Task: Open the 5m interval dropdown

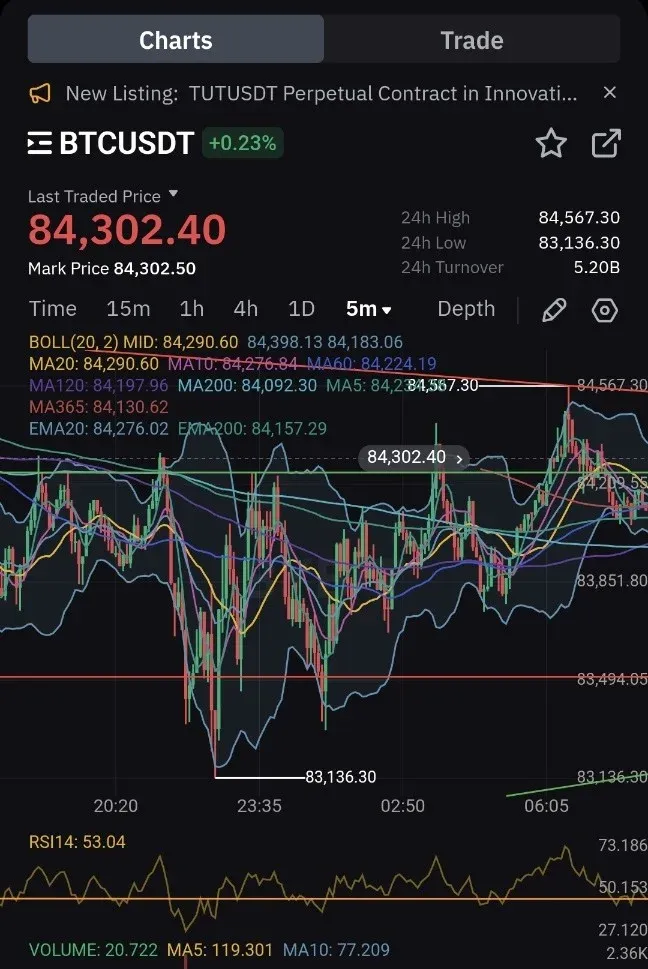Action: coord(368,309)
